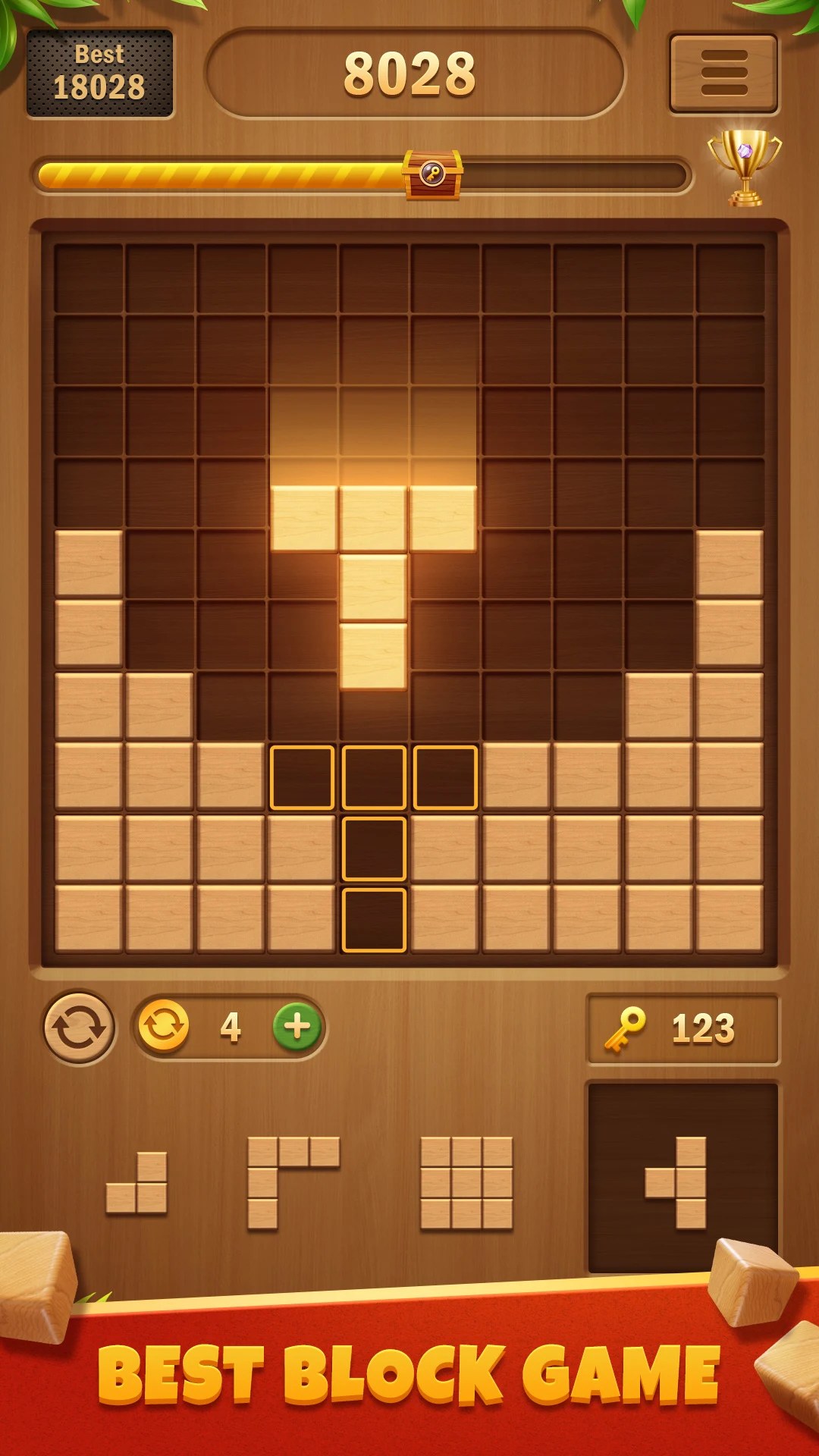Screen dimensions: 819x1456
Task: Add more rotate coins with green plus
Action: (x=297, y=1027)
